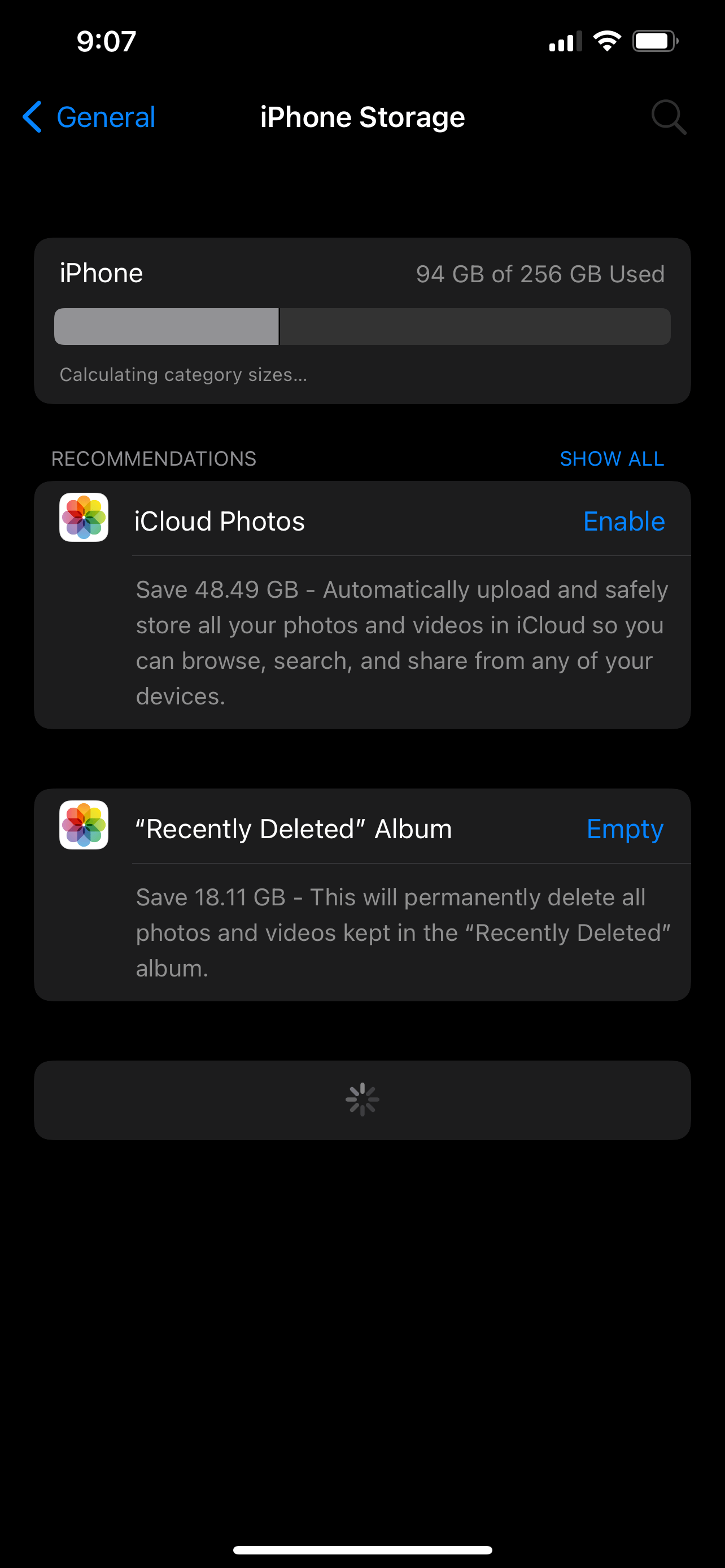725x1568 pixels.
Task: Enable iCloud Photos
Action: pos(623,520)
